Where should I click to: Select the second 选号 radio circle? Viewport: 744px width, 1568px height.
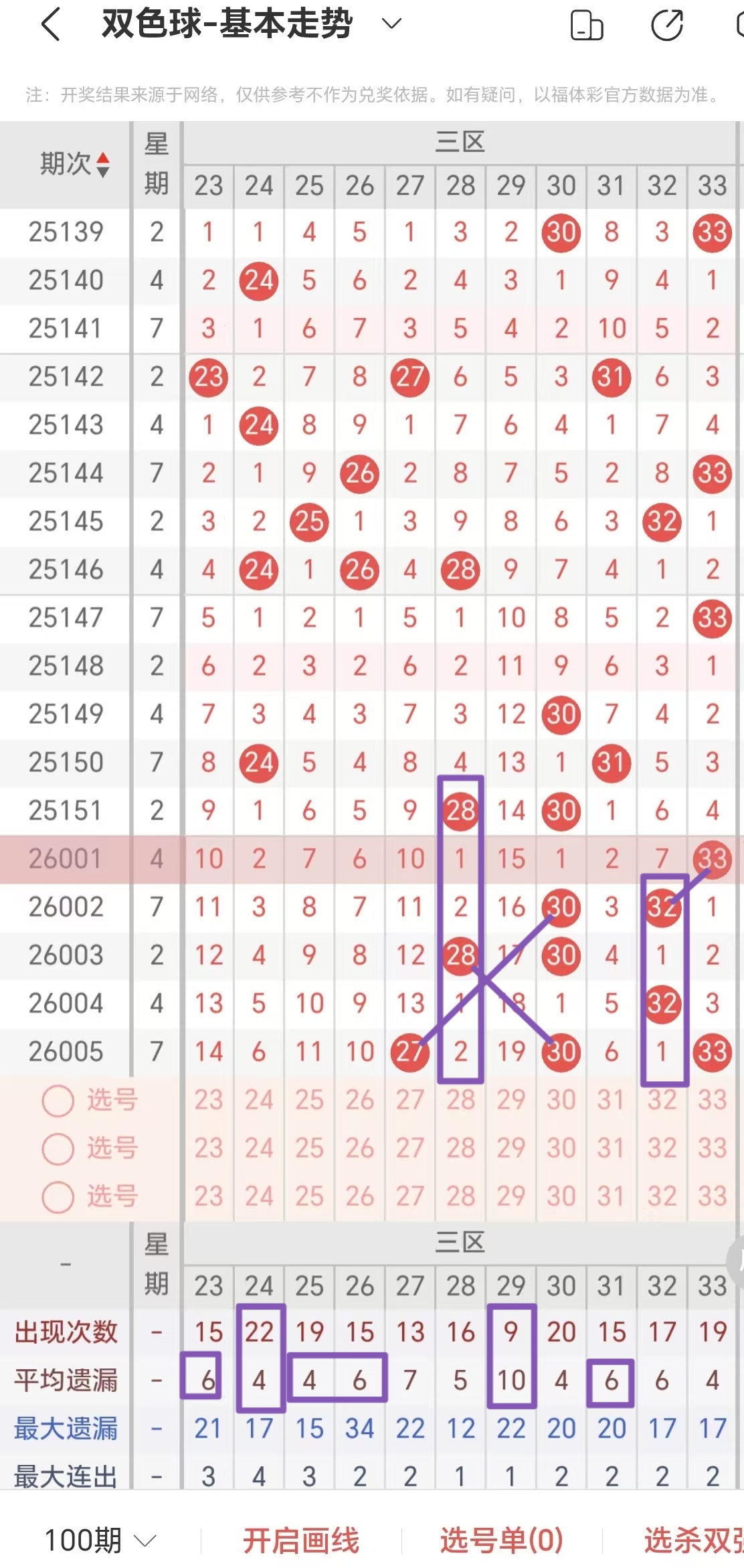pyautogui.click(x=59, y=1148)
